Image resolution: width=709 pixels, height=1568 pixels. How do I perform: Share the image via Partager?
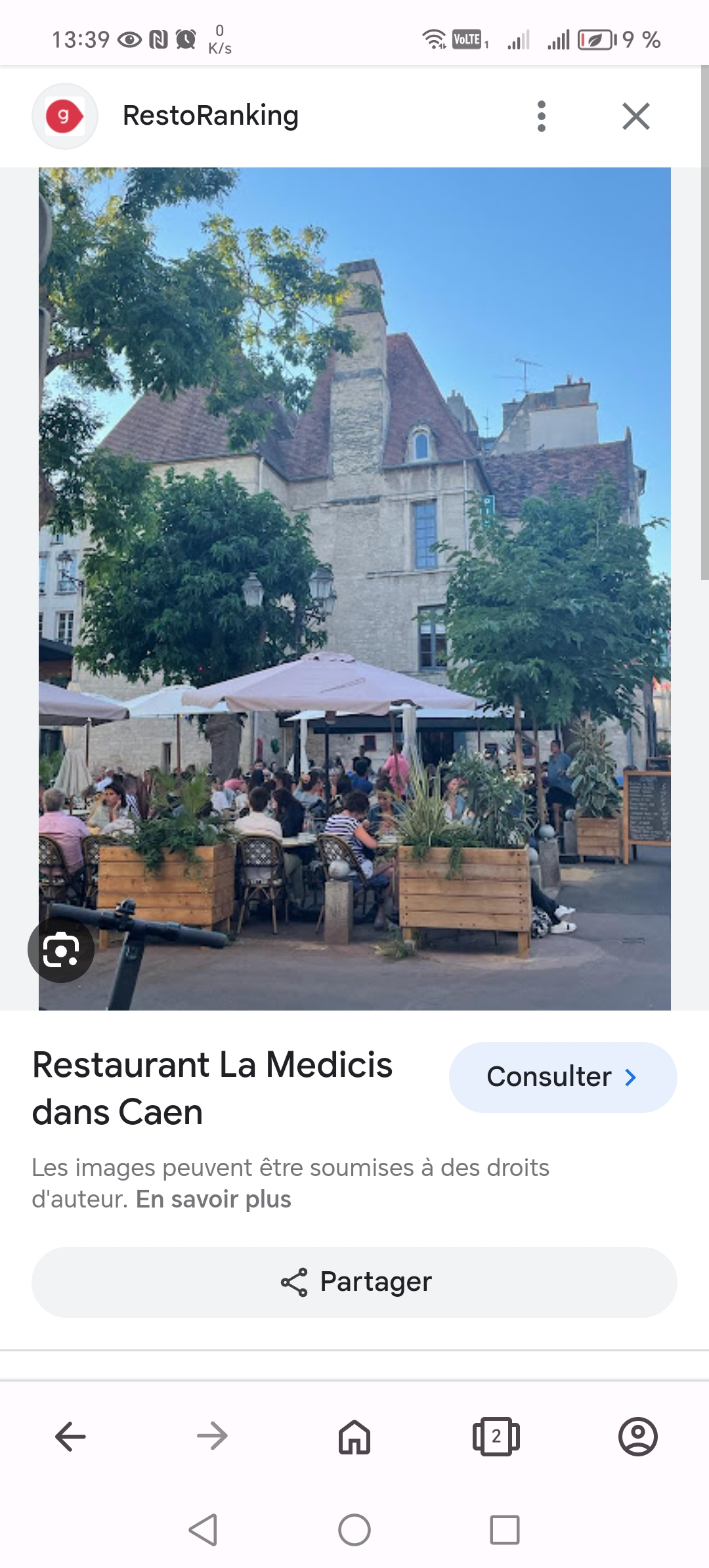pos(354,1282)
